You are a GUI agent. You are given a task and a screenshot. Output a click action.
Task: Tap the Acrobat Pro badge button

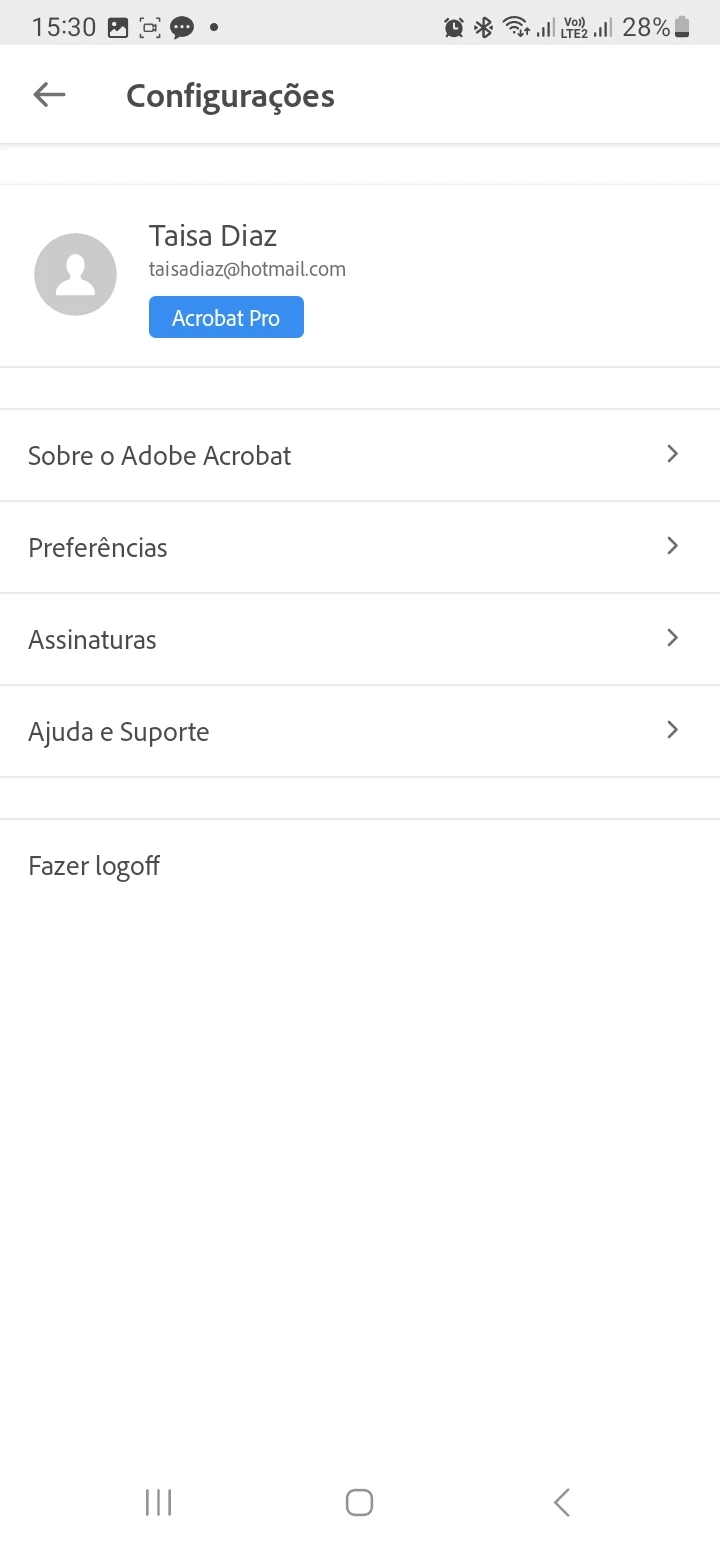point(226,318)
